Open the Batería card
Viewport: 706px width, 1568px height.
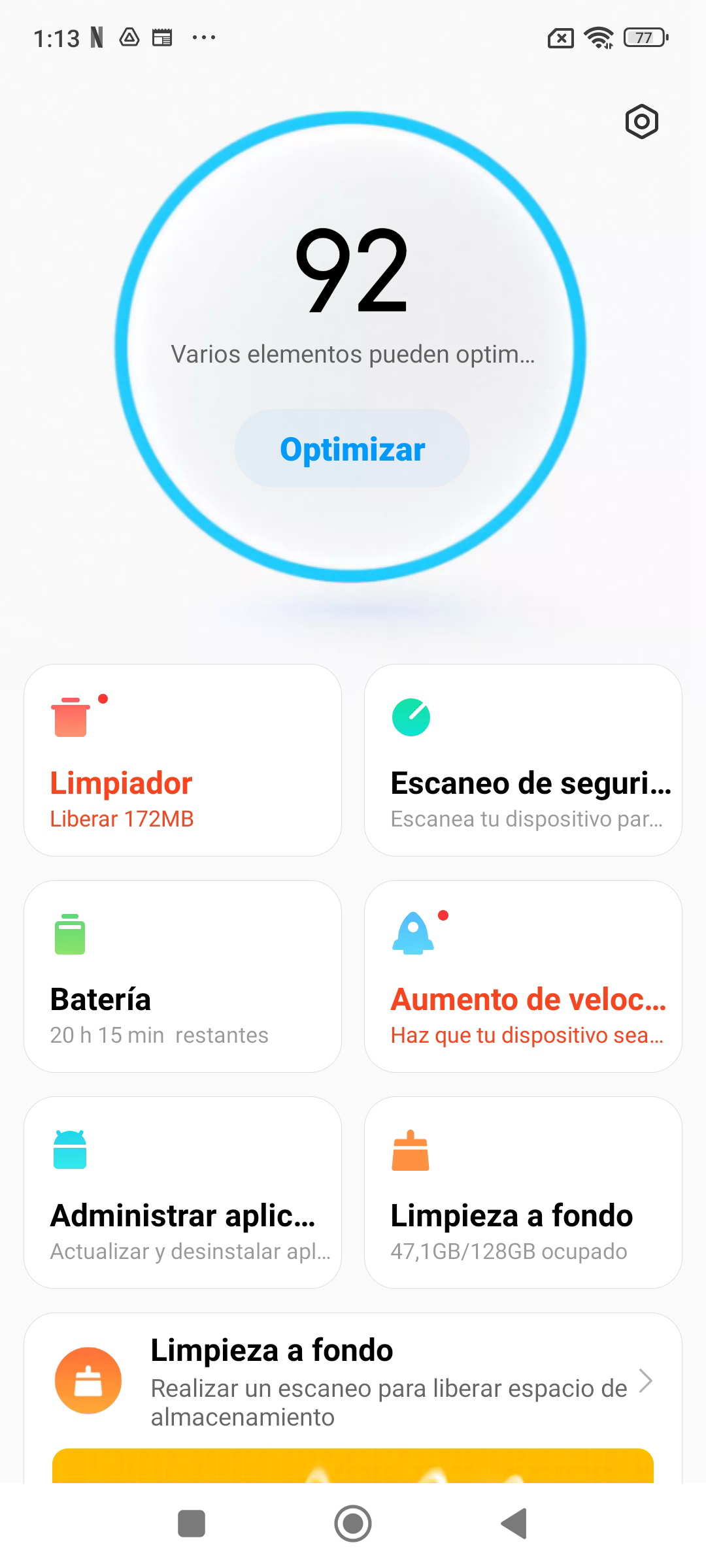[183, 976]
